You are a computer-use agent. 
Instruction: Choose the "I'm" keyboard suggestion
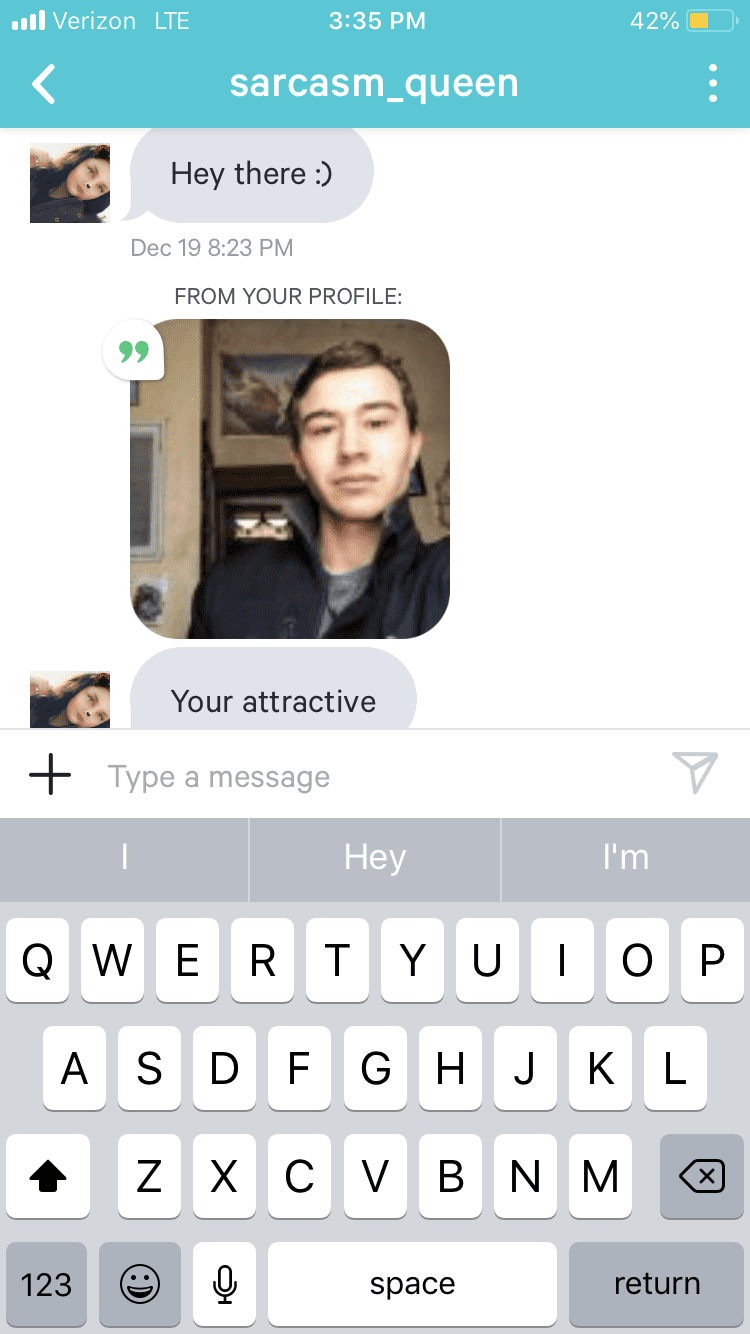click(626, 858)
